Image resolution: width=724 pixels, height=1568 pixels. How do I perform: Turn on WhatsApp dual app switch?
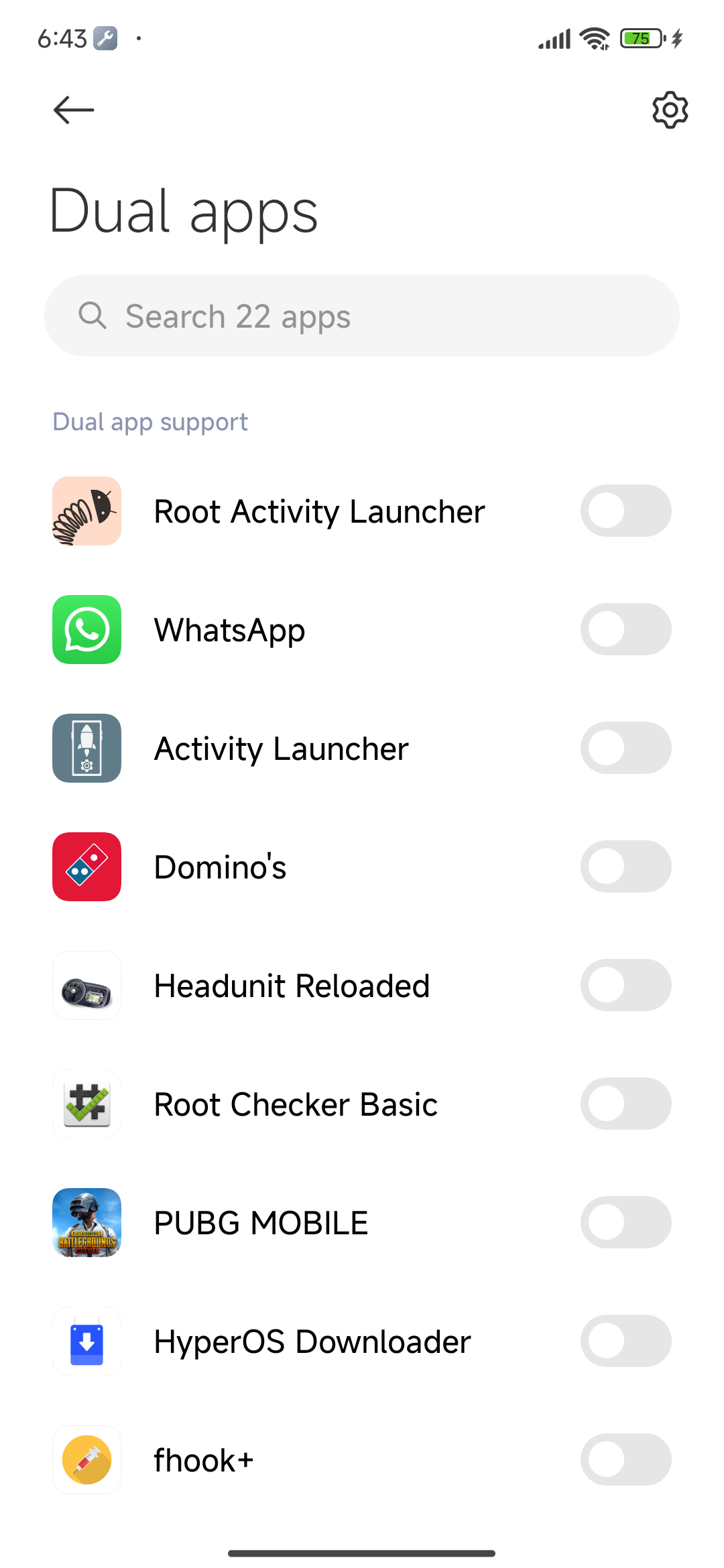click(x=625, y=630)
